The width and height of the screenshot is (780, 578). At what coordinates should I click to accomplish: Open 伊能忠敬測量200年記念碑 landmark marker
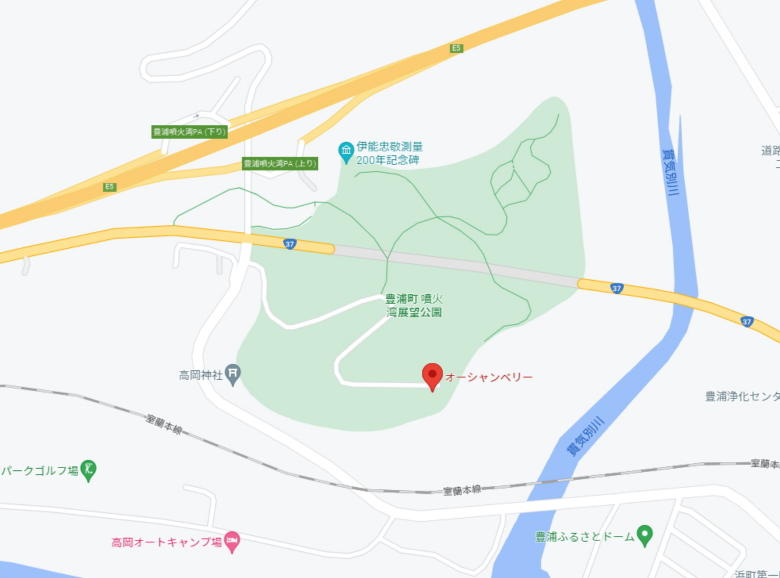click(346, 151)
